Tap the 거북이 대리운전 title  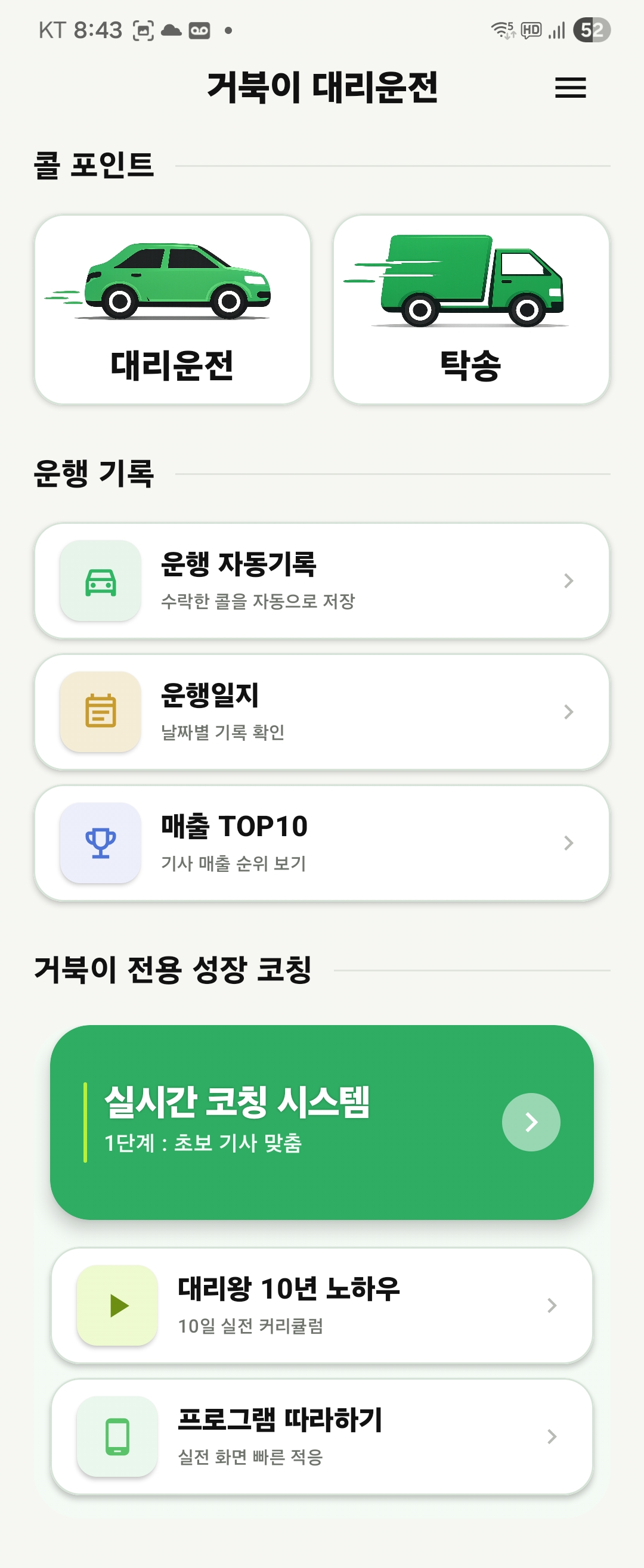321,88
